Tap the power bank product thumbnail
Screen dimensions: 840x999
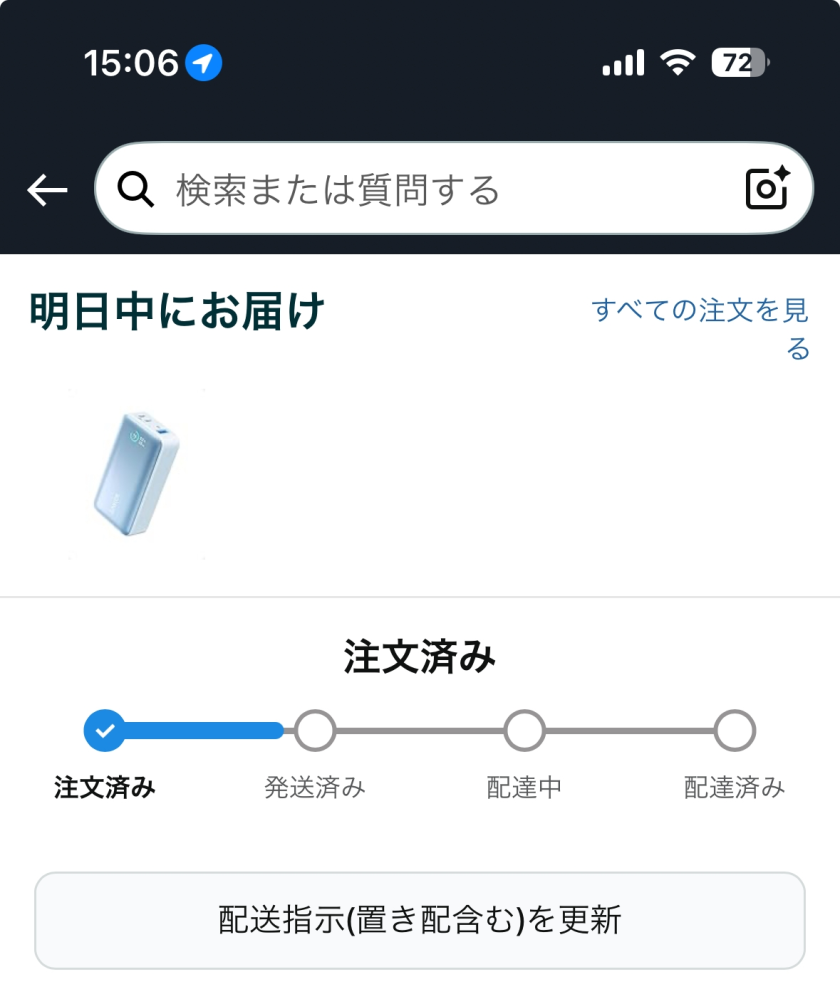pos(140,472)
